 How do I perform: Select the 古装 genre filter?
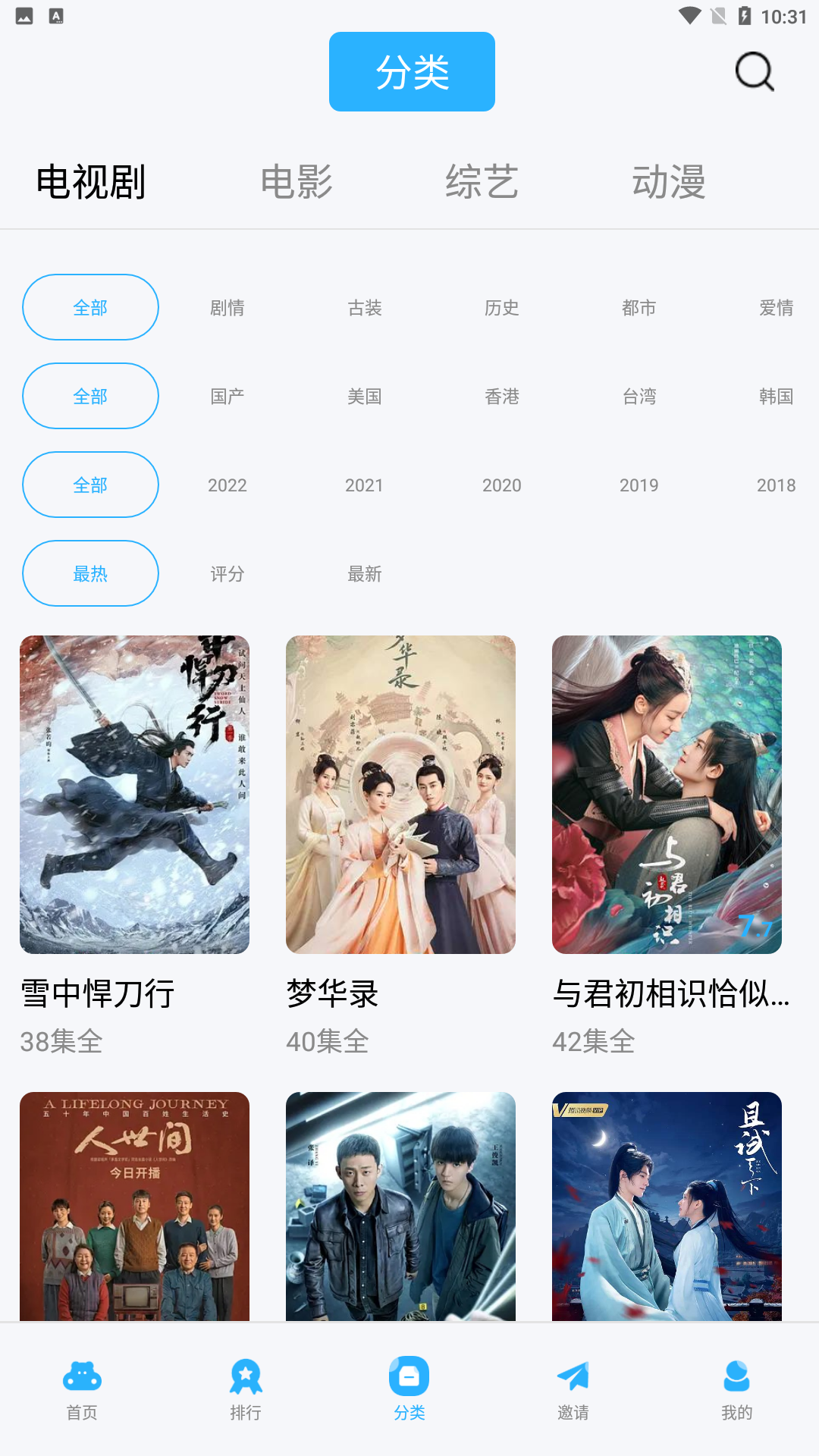pos(365,308)
